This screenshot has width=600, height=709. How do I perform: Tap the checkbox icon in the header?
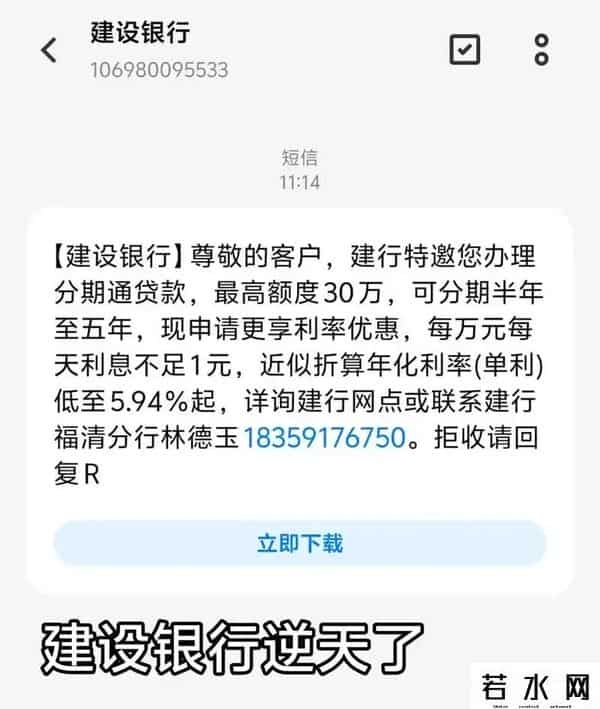(465, 49)
